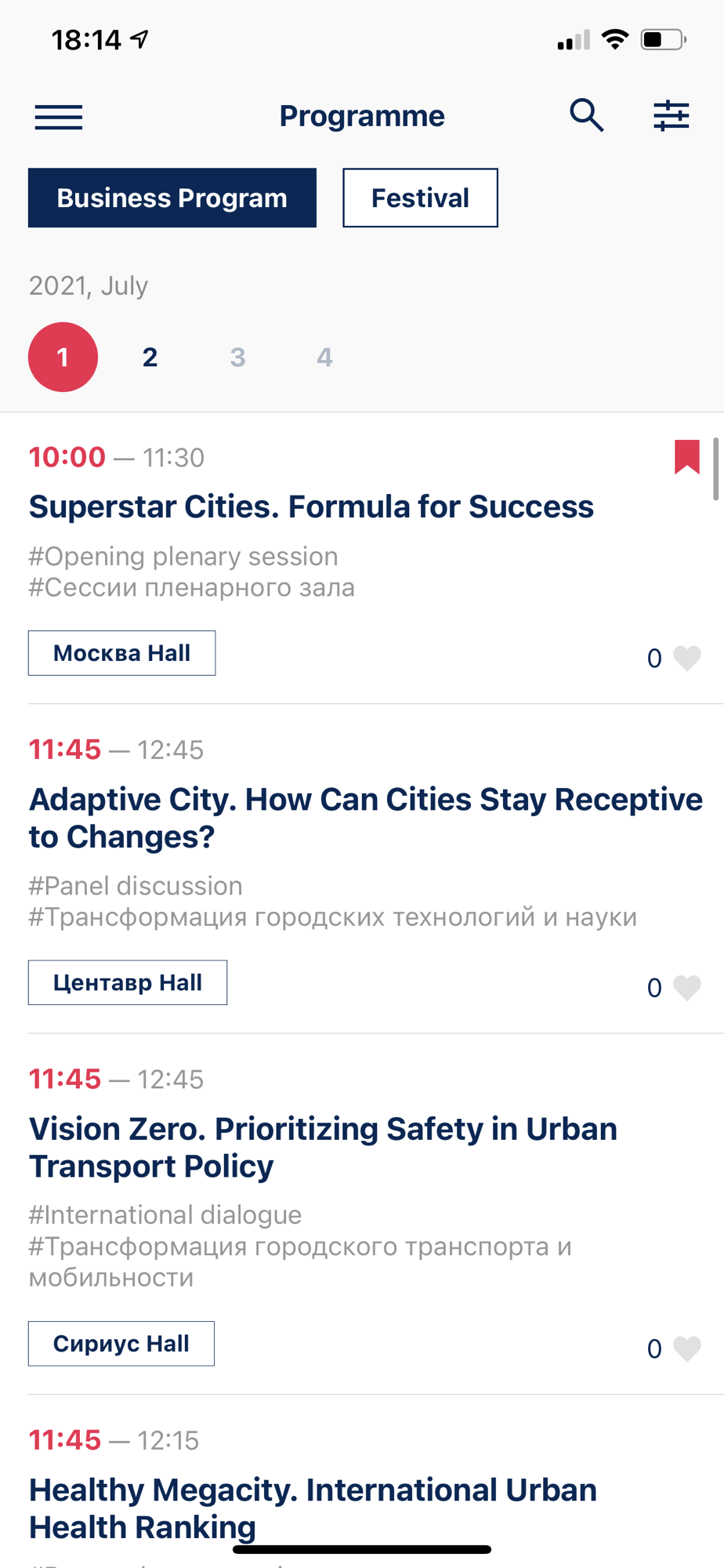Open Superstar Cities. Formula for Success session
Image resolution: width=724 pixels, height=1568 pixels.
point(311,506)
